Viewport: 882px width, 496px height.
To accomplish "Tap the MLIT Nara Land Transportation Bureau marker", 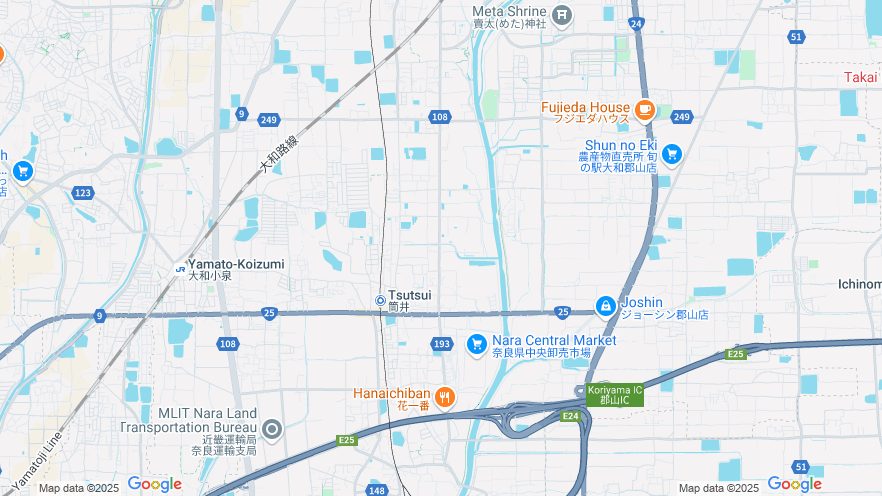I will [x=272, y=430].
